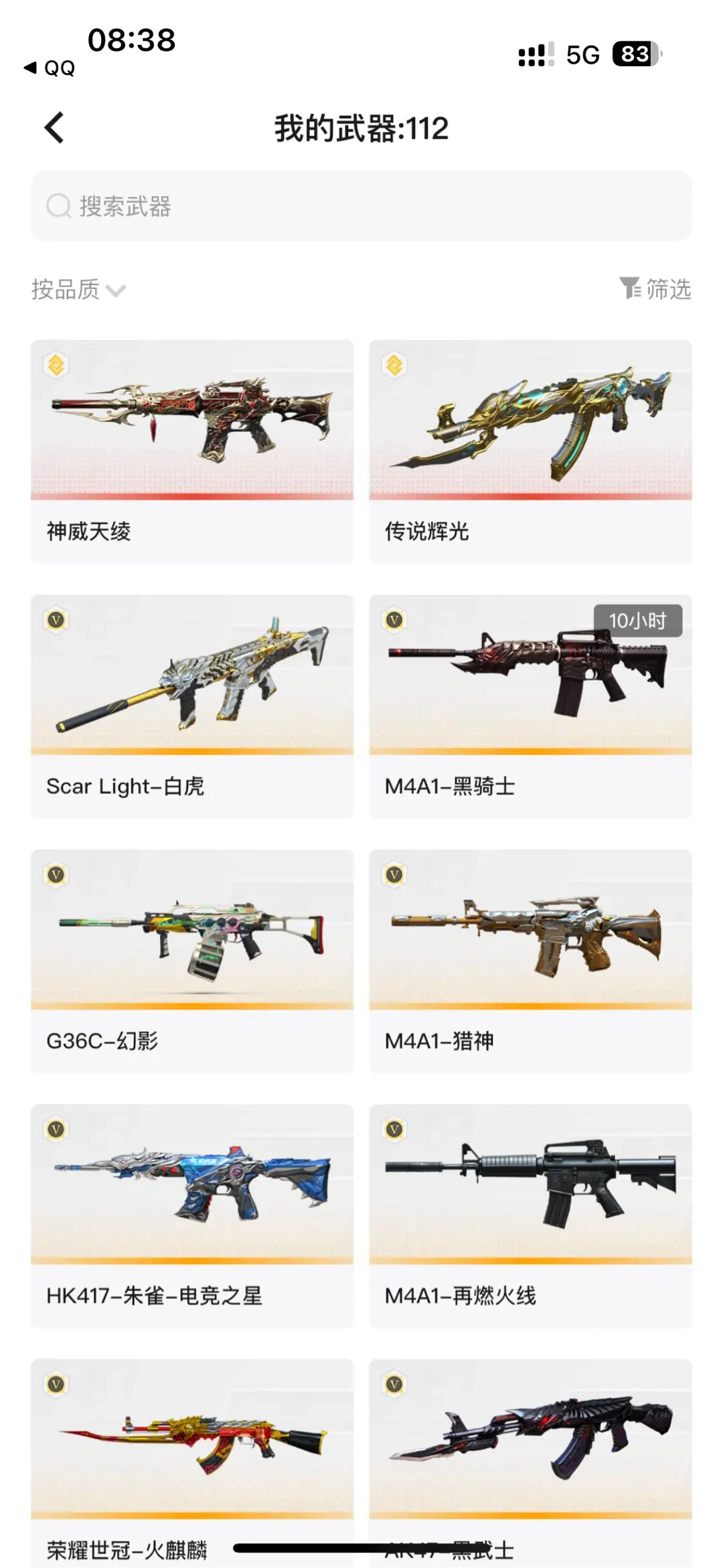Select the M4A1-再燃火线 weapon card
This screenshot has height=1568, width=723.
tap(531, 1216)
